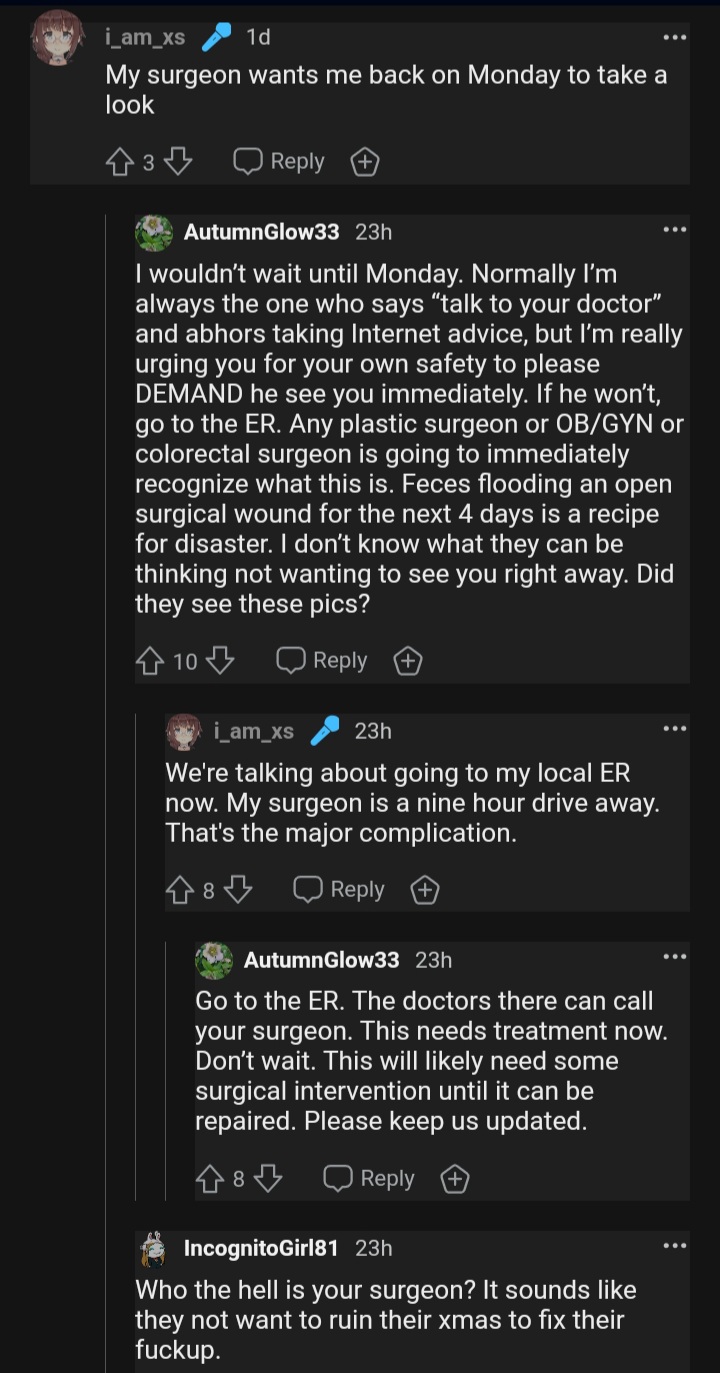
Task: Reply to the "going to my local ER" comment
Action: [339, 890]
